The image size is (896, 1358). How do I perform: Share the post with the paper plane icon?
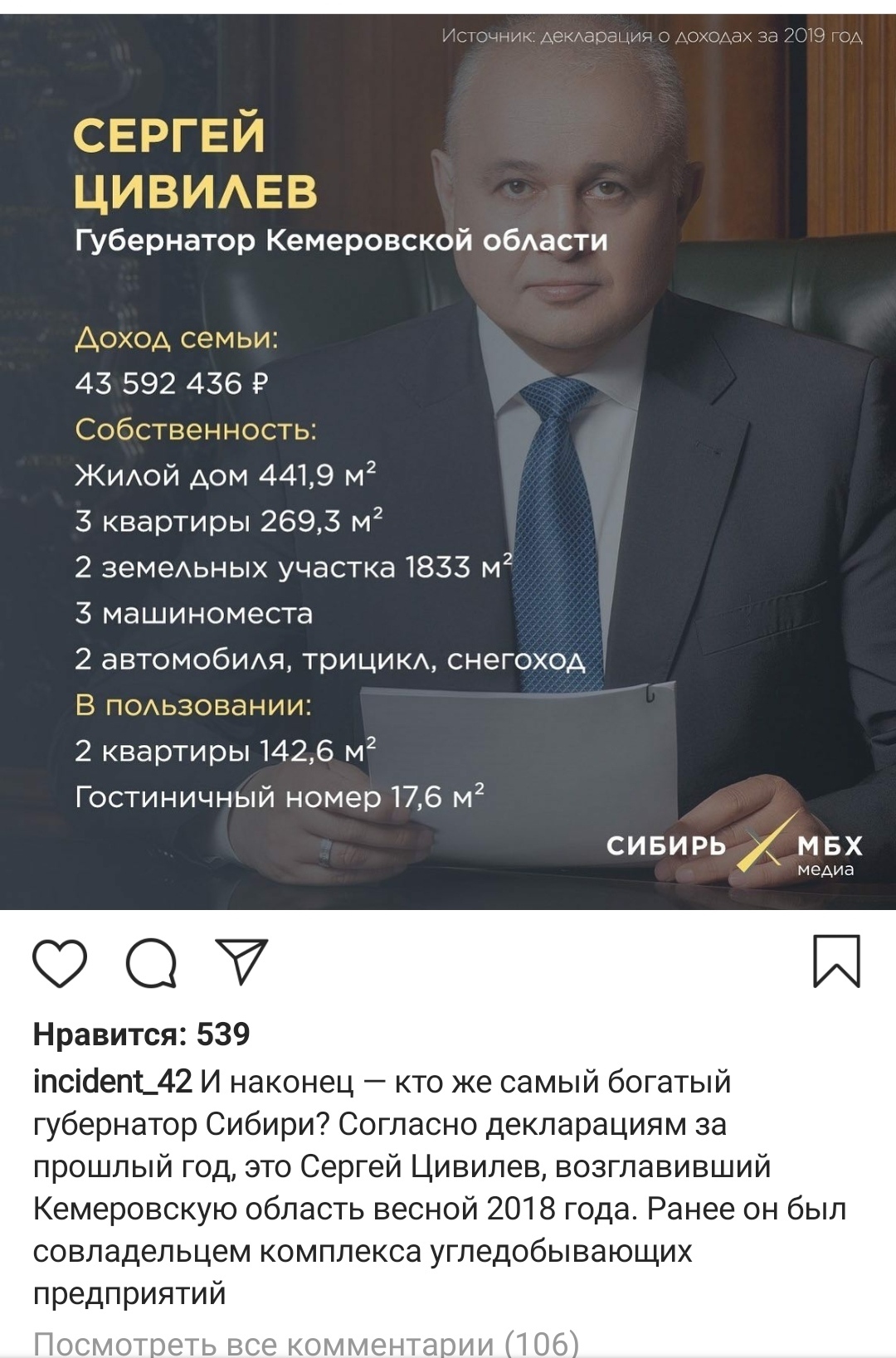point(241,961)
